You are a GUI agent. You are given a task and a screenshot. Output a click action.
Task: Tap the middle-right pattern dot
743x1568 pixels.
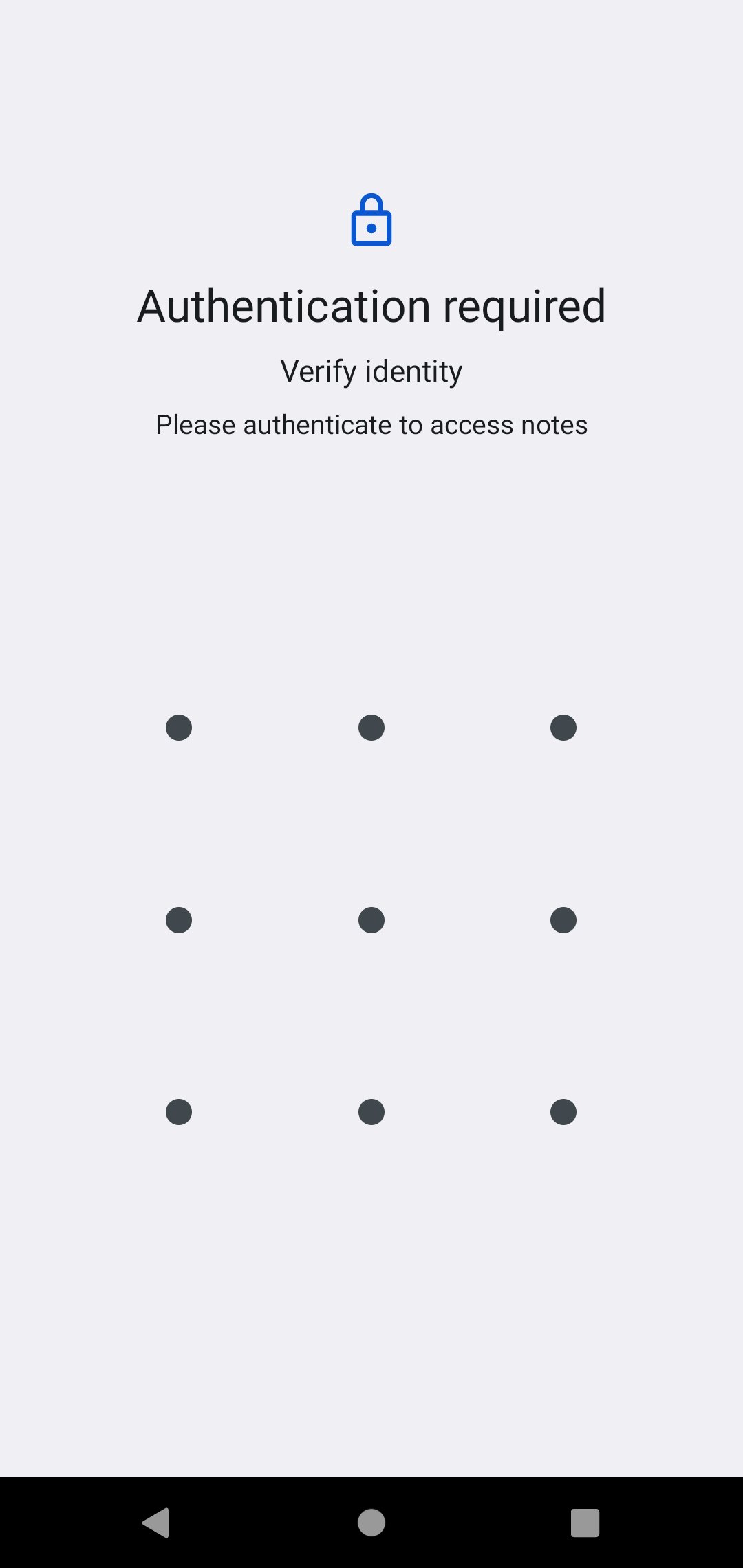tap(563, 919)
